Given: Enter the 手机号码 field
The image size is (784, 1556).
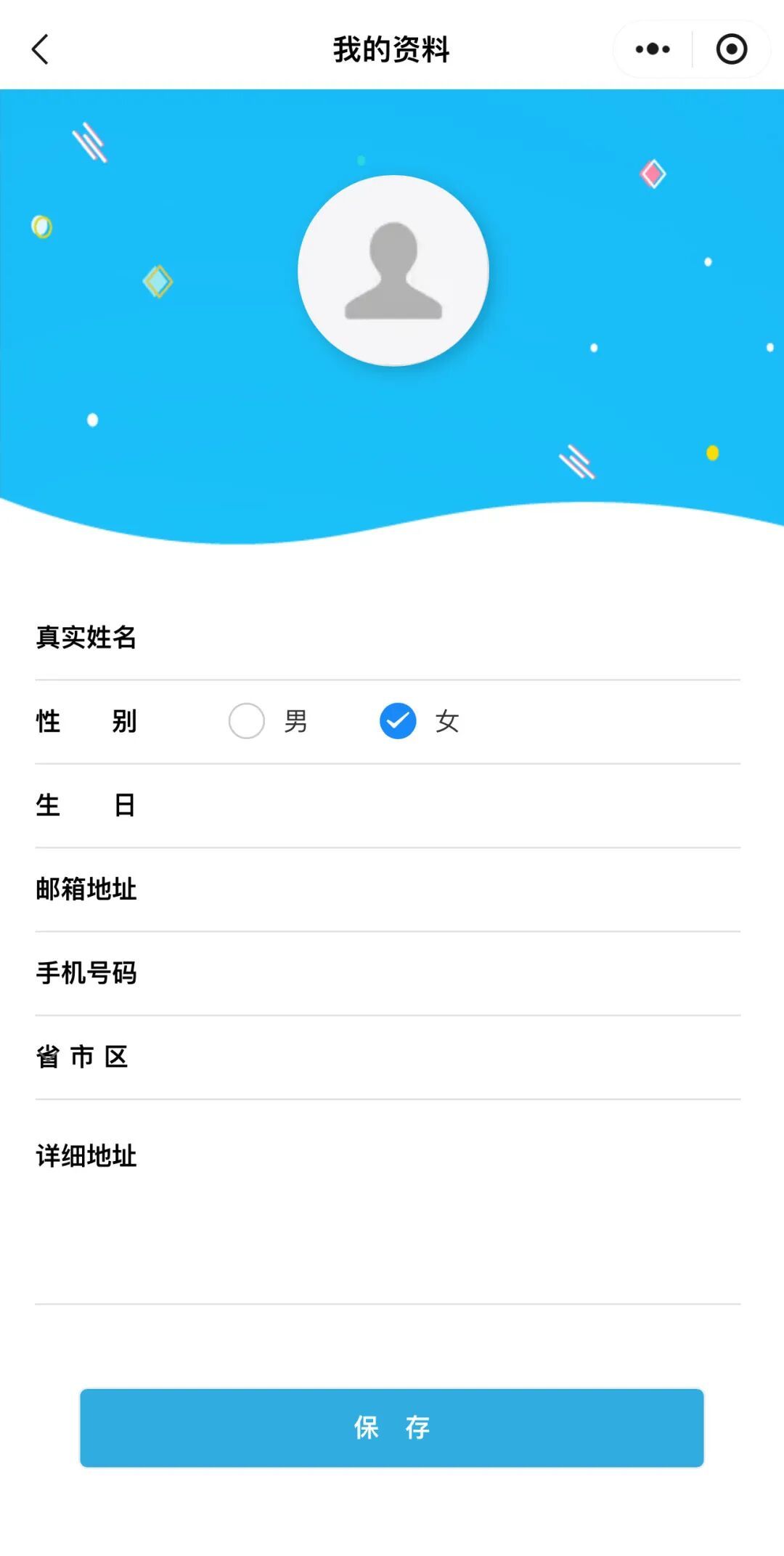Looking at the screenshot, I should click(436, 973).
